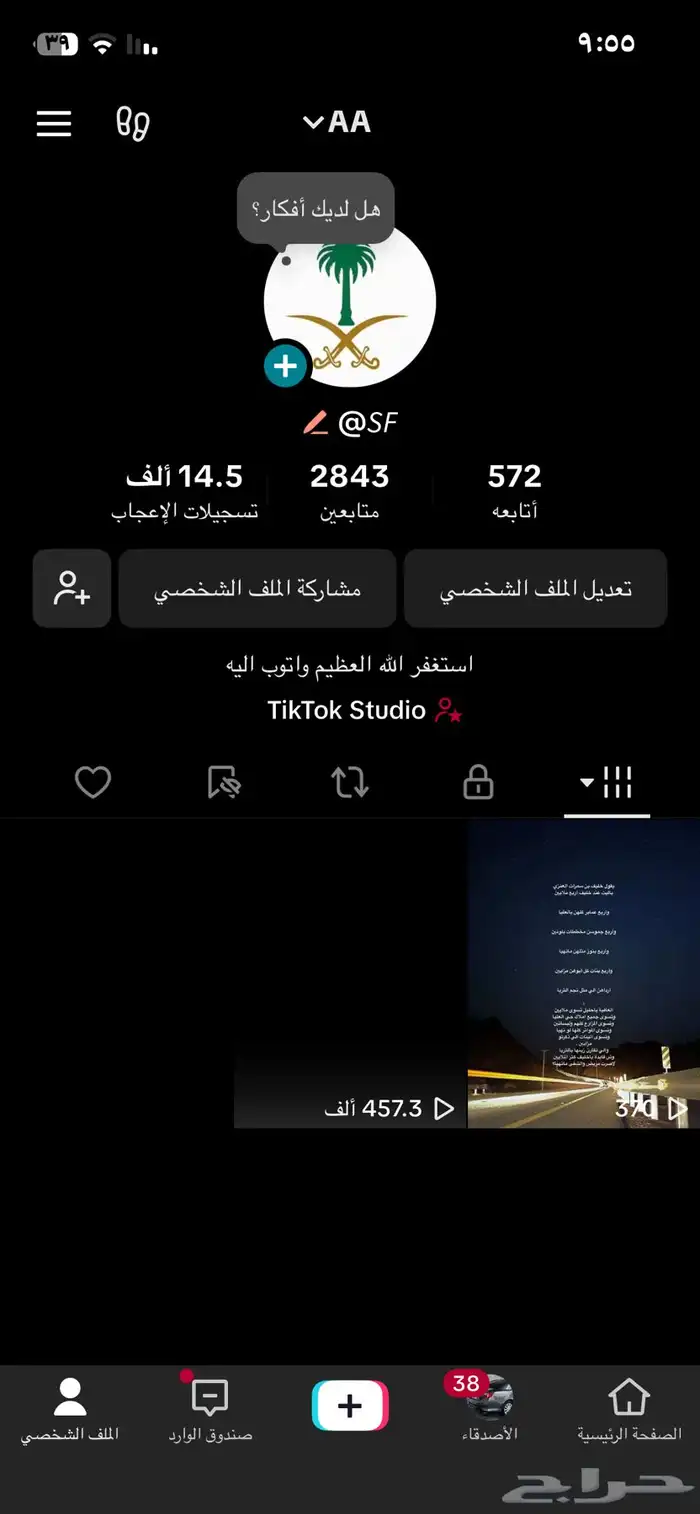Go to الصفحة الرئيسية tab
The image size is (700, 1514).
(x=629, y=1410)
